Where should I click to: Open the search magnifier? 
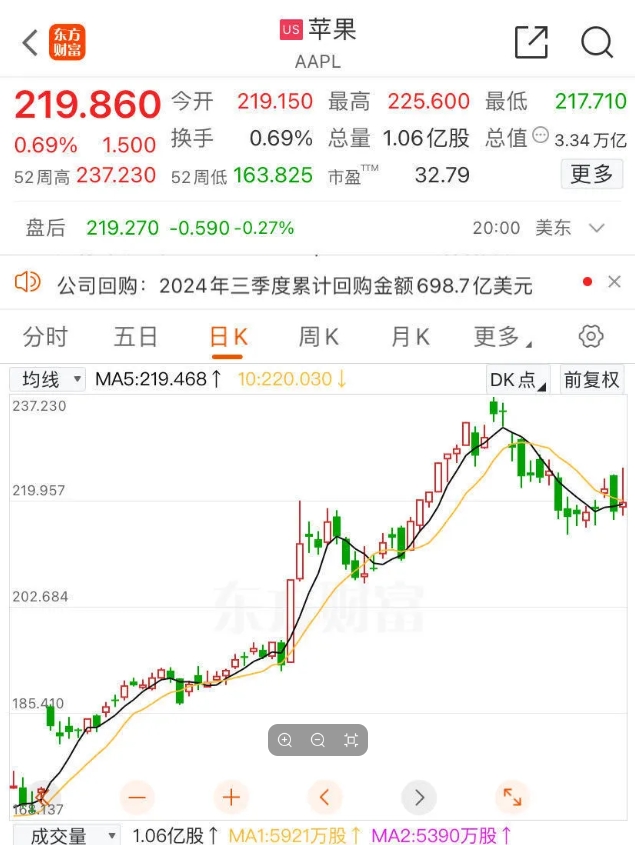click(x=597, y=42)
